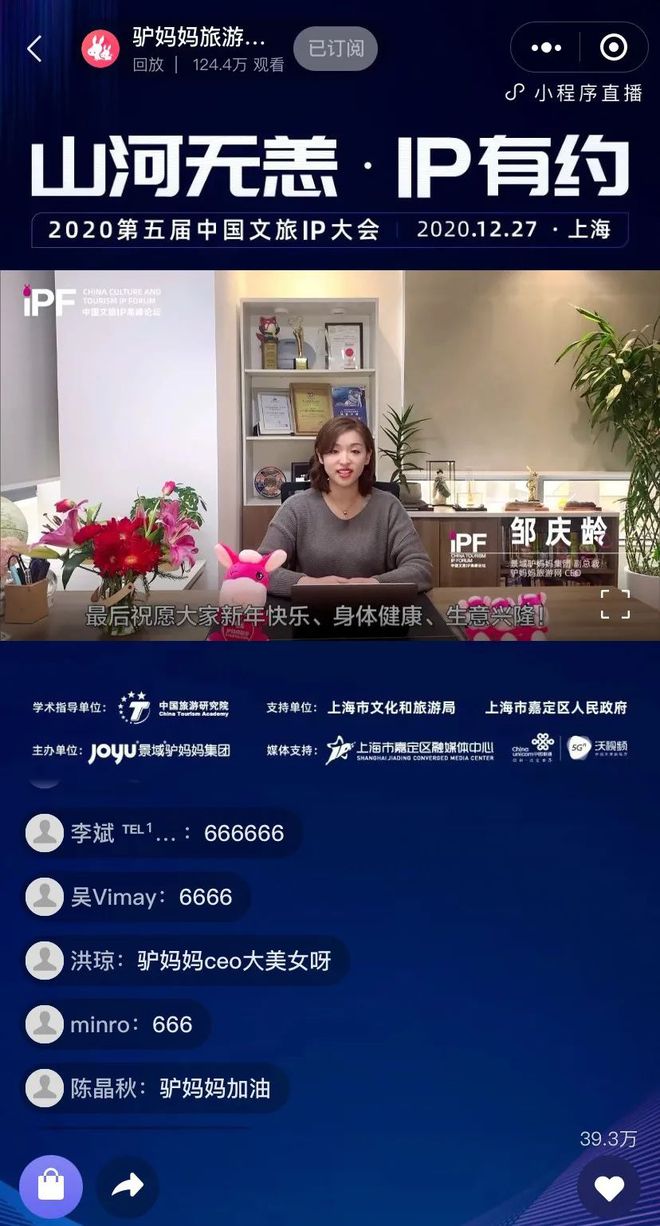Enter fullscreen video mode
This screenshot has height=1226, width=660.
(615, 604)
